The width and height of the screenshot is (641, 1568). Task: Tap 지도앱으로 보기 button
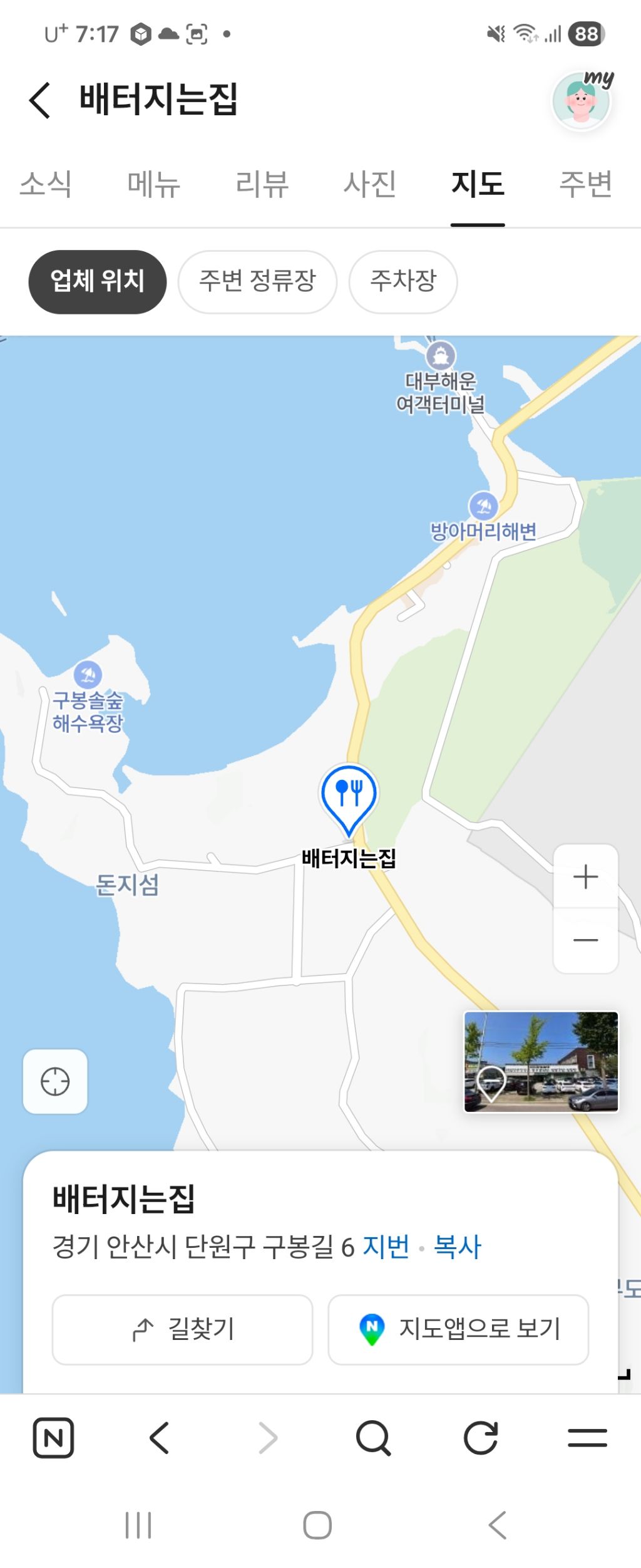[458, 1329]
